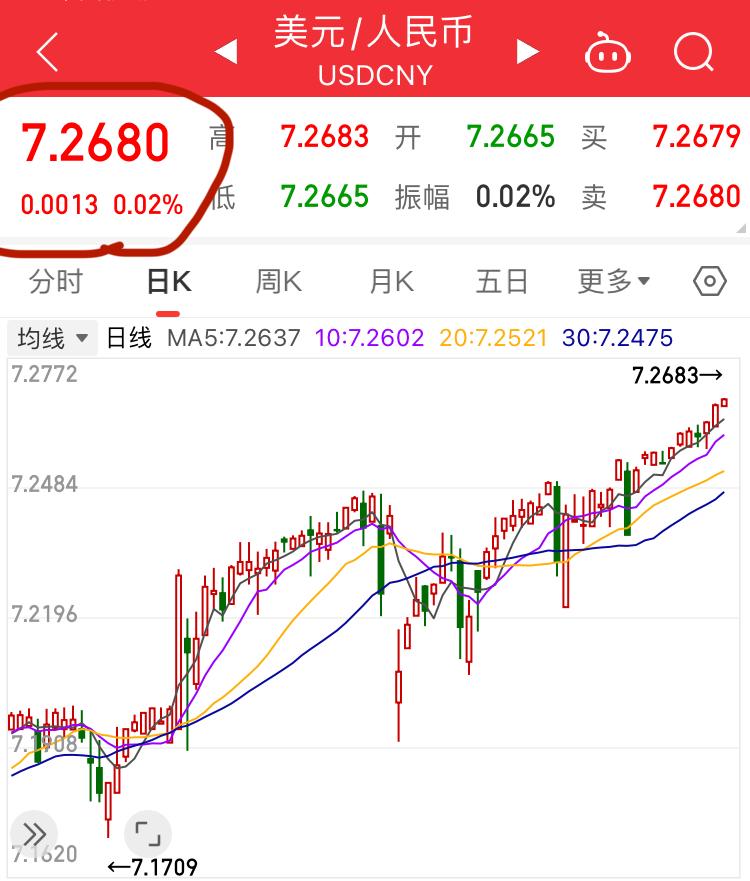Switch to the 月K tab

pyautogui.click(x=391, y=282)
